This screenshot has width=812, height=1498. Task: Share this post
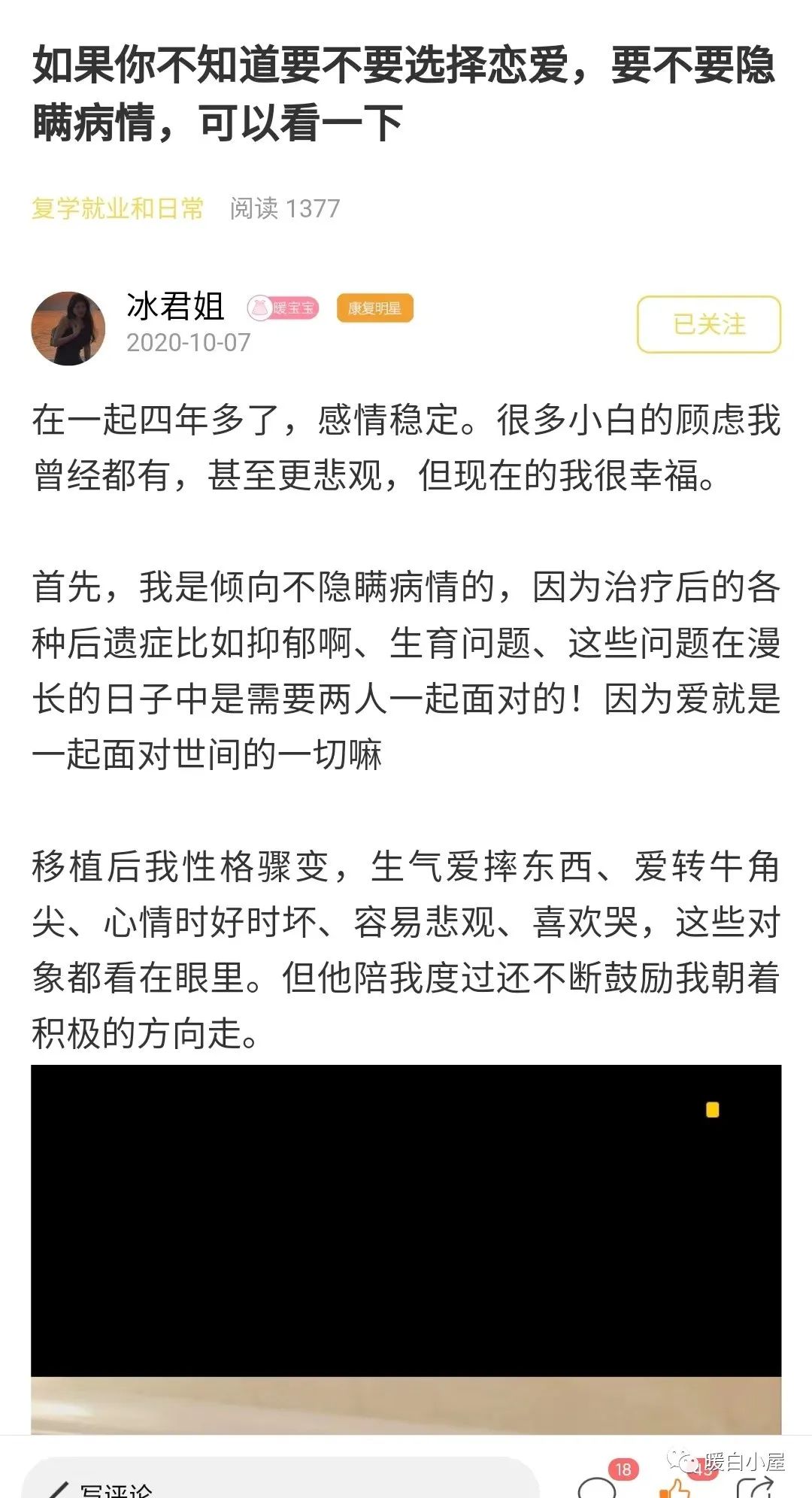(x=755, y=1487)
